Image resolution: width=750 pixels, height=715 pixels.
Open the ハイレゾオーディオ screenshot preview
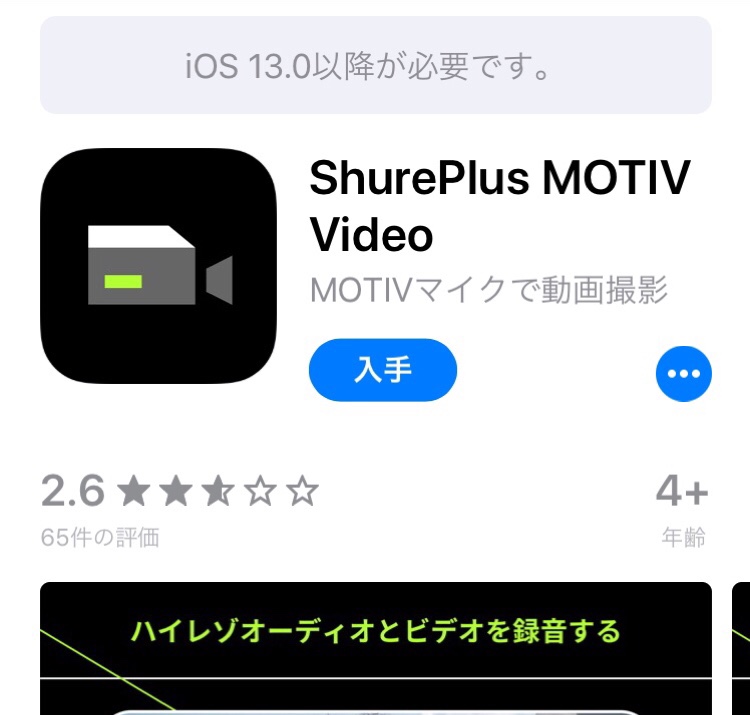click(375, 648)
